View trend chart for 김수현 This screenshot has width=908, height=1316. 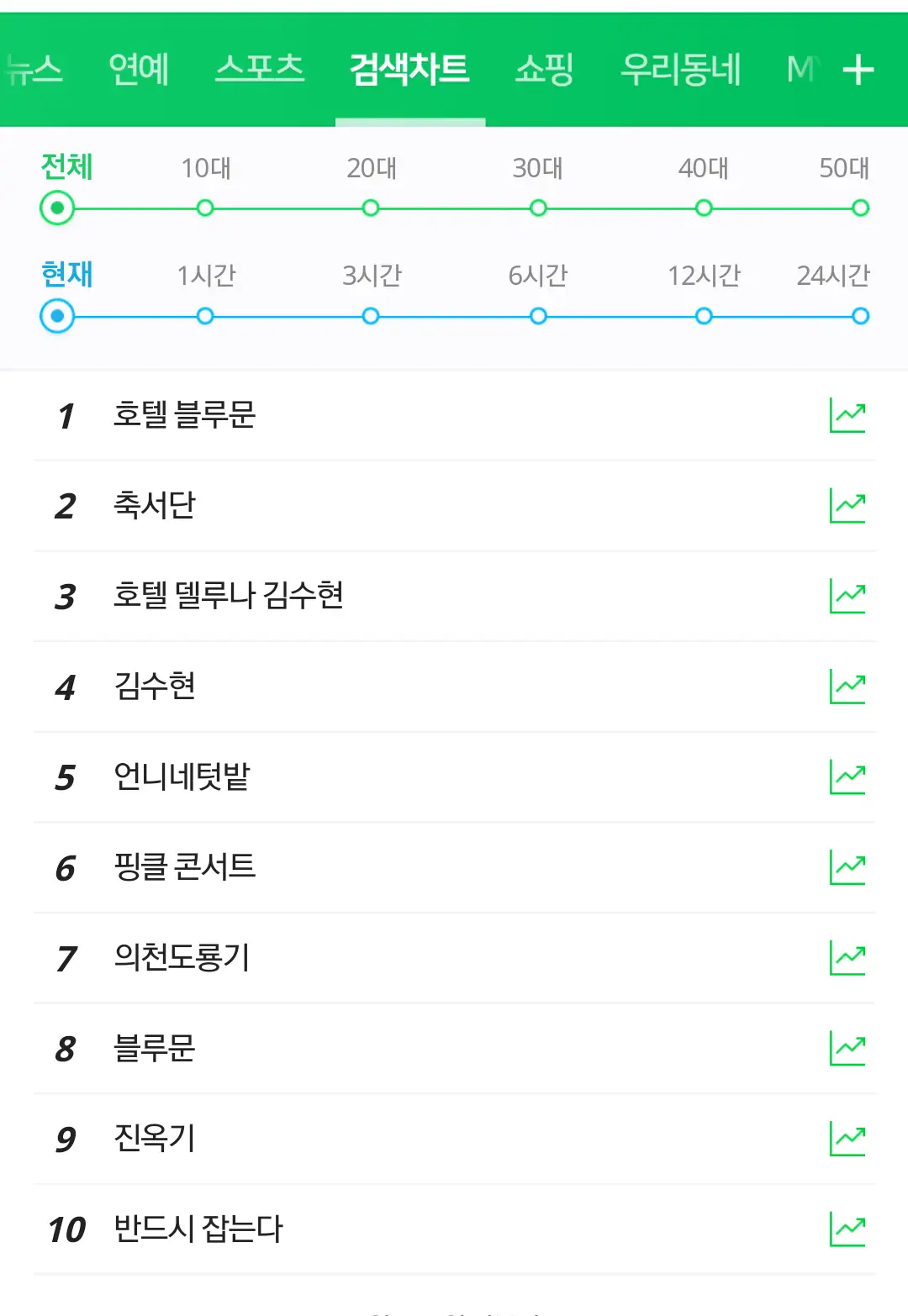[847, 687]
